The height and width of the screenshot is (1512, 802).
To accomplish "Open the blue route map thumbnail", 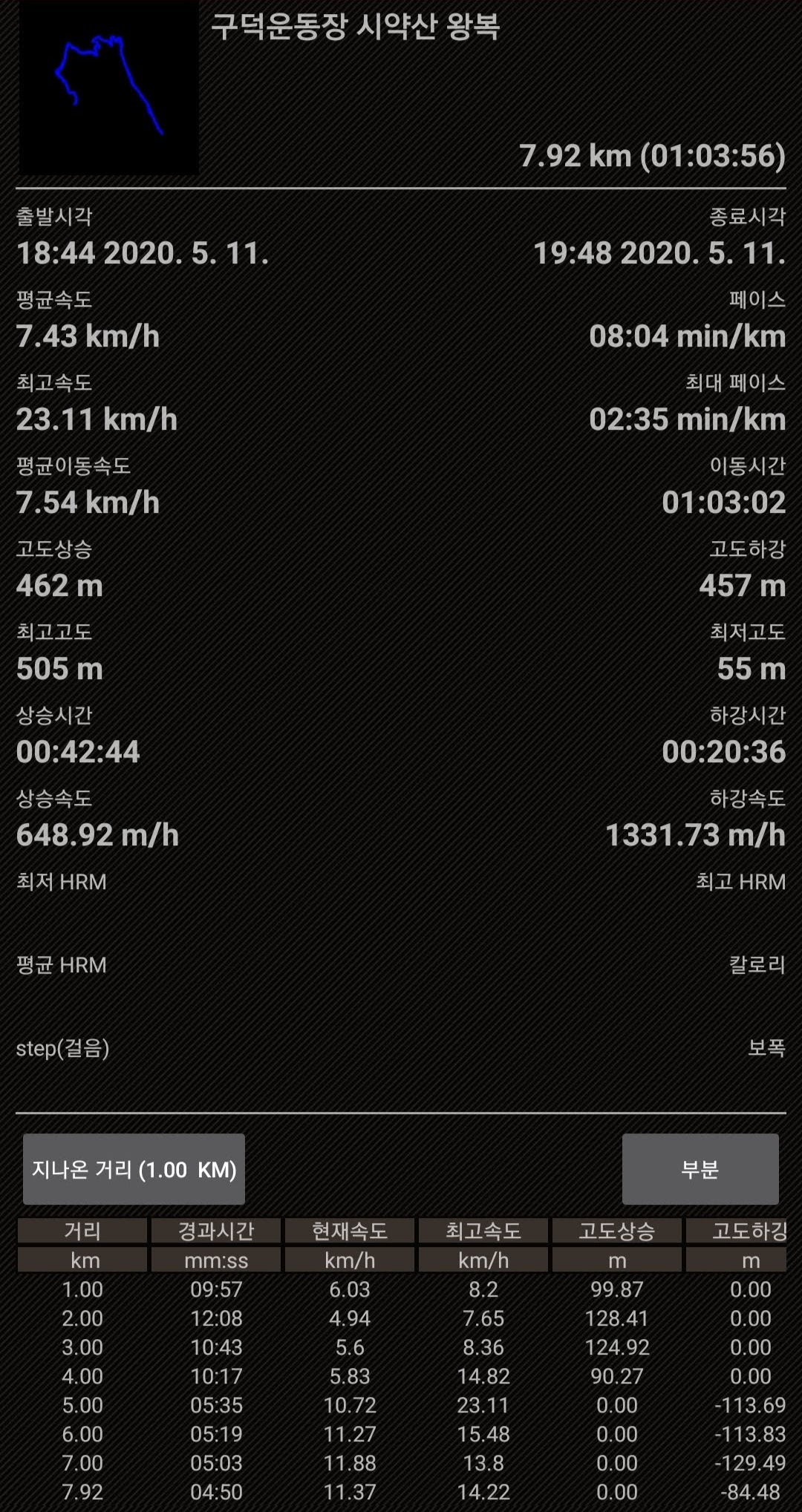I will point(109,88).
